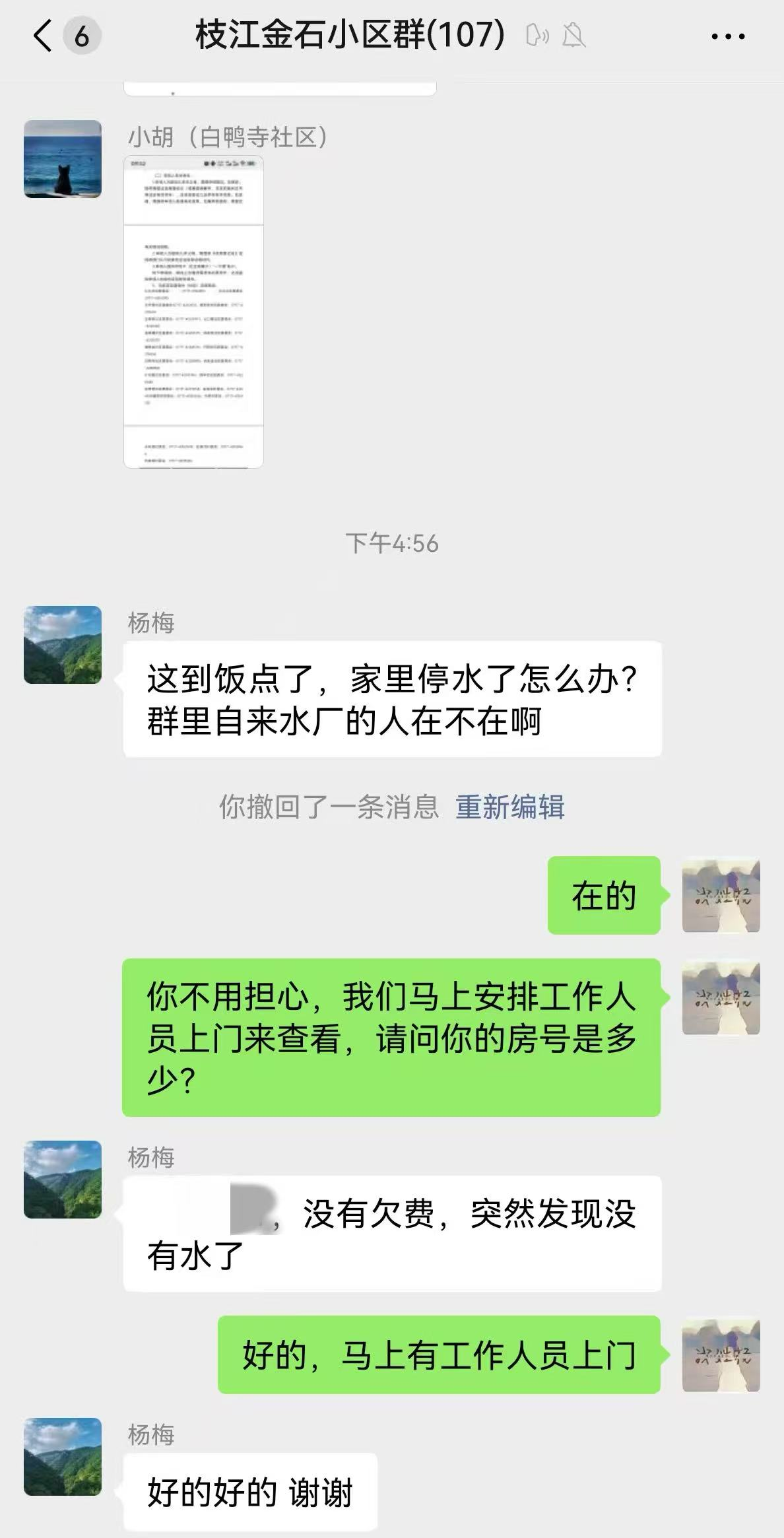Open the document image sent by 小胡
The image size is (784, 1538).
(x=193, y=312)
